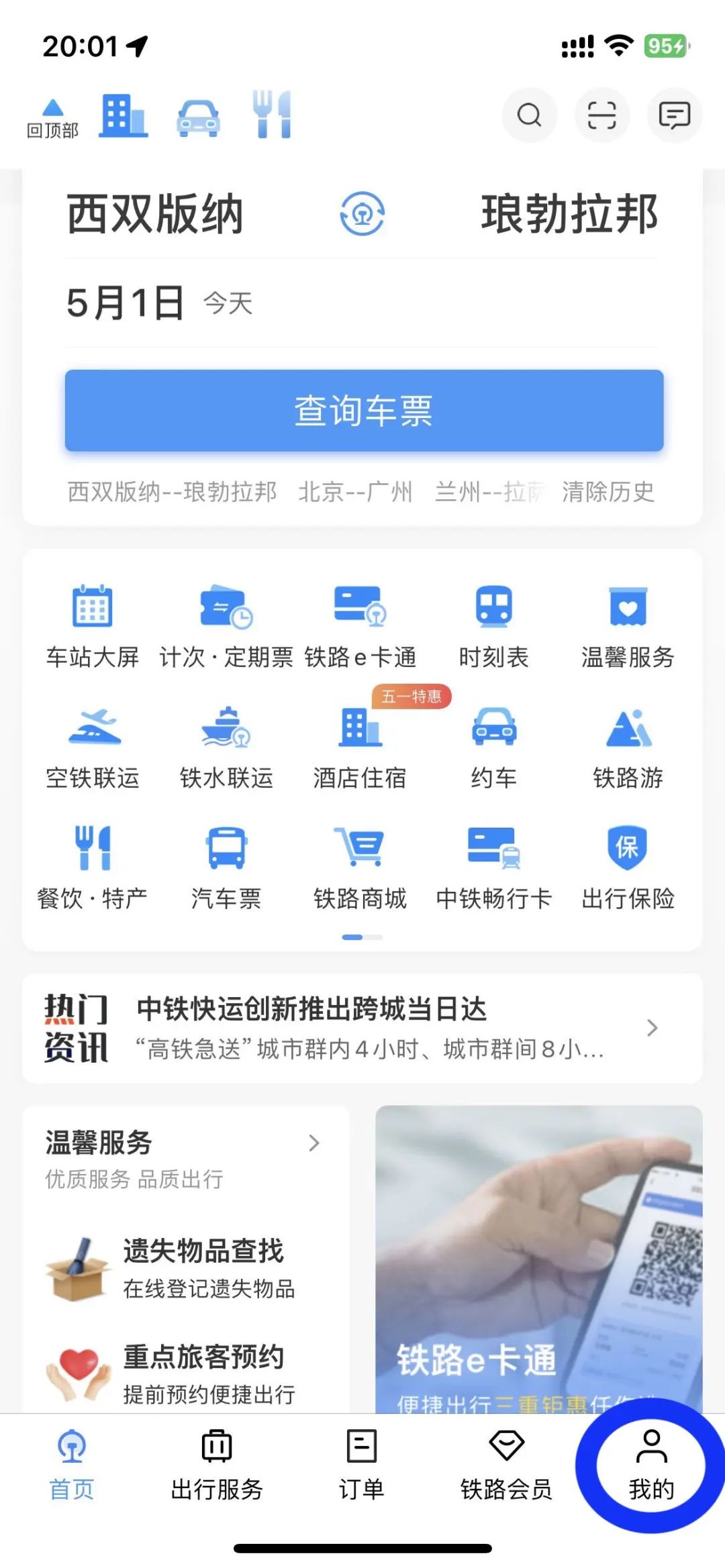Open the QR scan icon
725x1568 pixels.
click(x=601, y=115)
